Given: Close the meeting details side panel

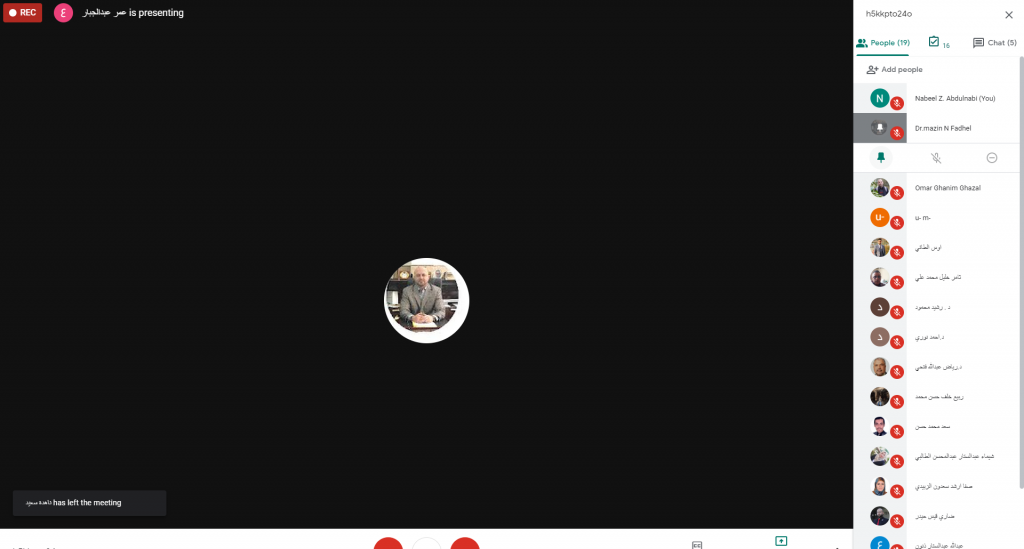Looking at the screenshot, I should click(1008, 15).
